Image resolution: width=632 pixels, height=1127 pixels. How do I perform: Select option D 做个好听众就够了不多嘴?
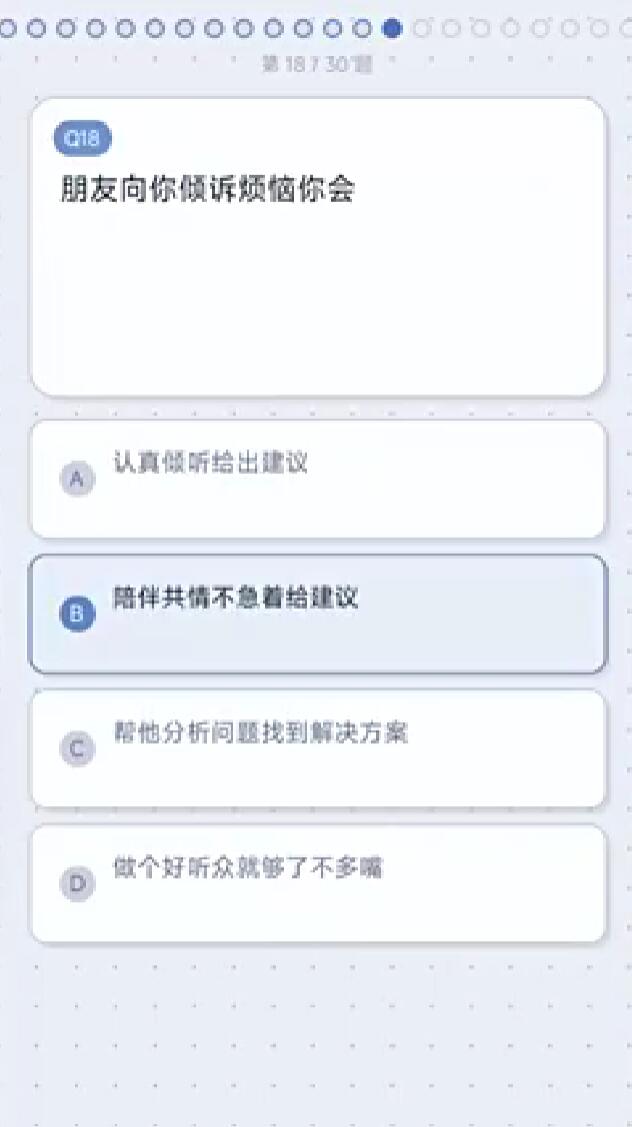317,883
